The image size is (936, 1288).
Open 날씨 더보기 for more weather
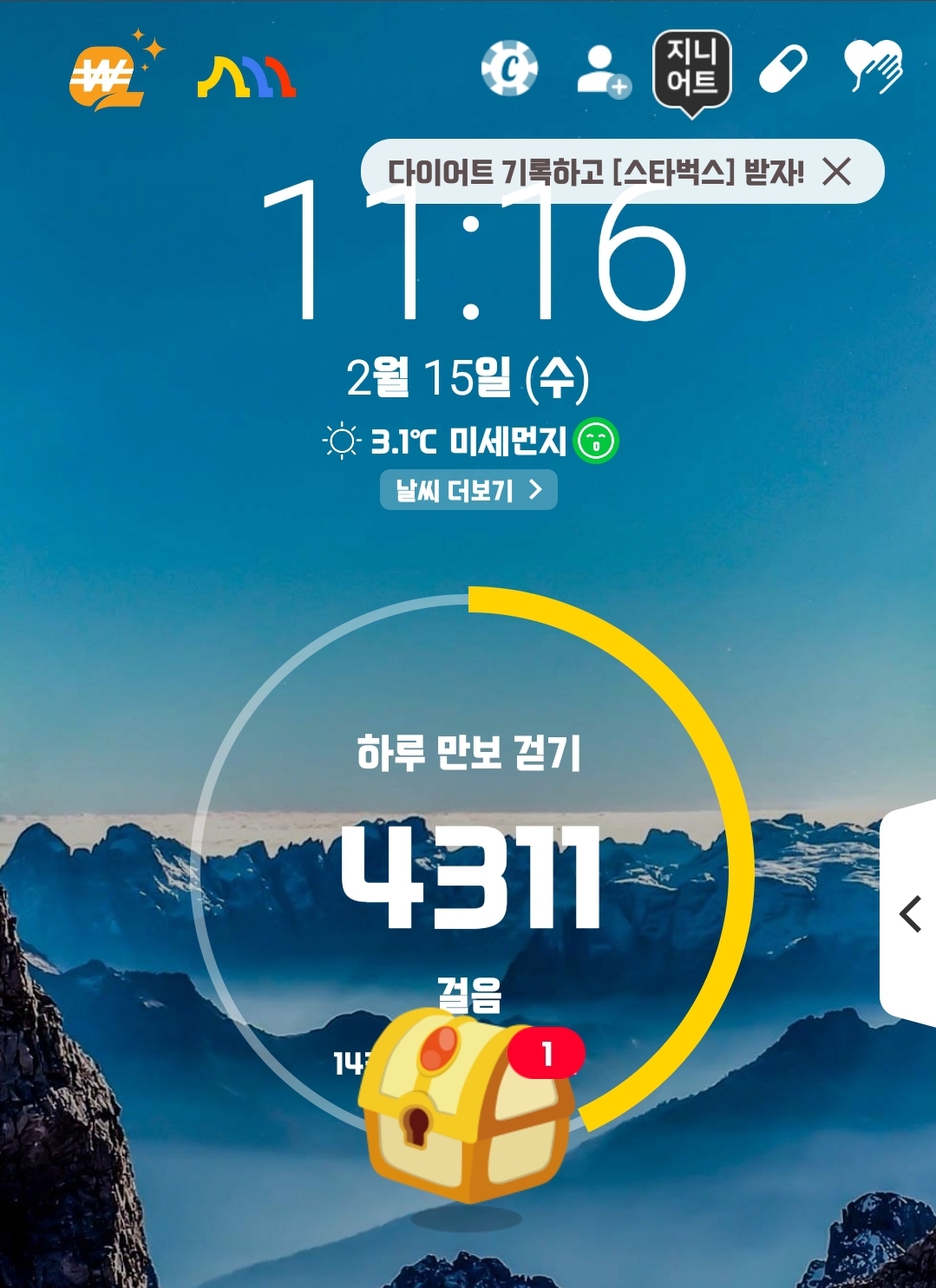[x=468, y=490]
